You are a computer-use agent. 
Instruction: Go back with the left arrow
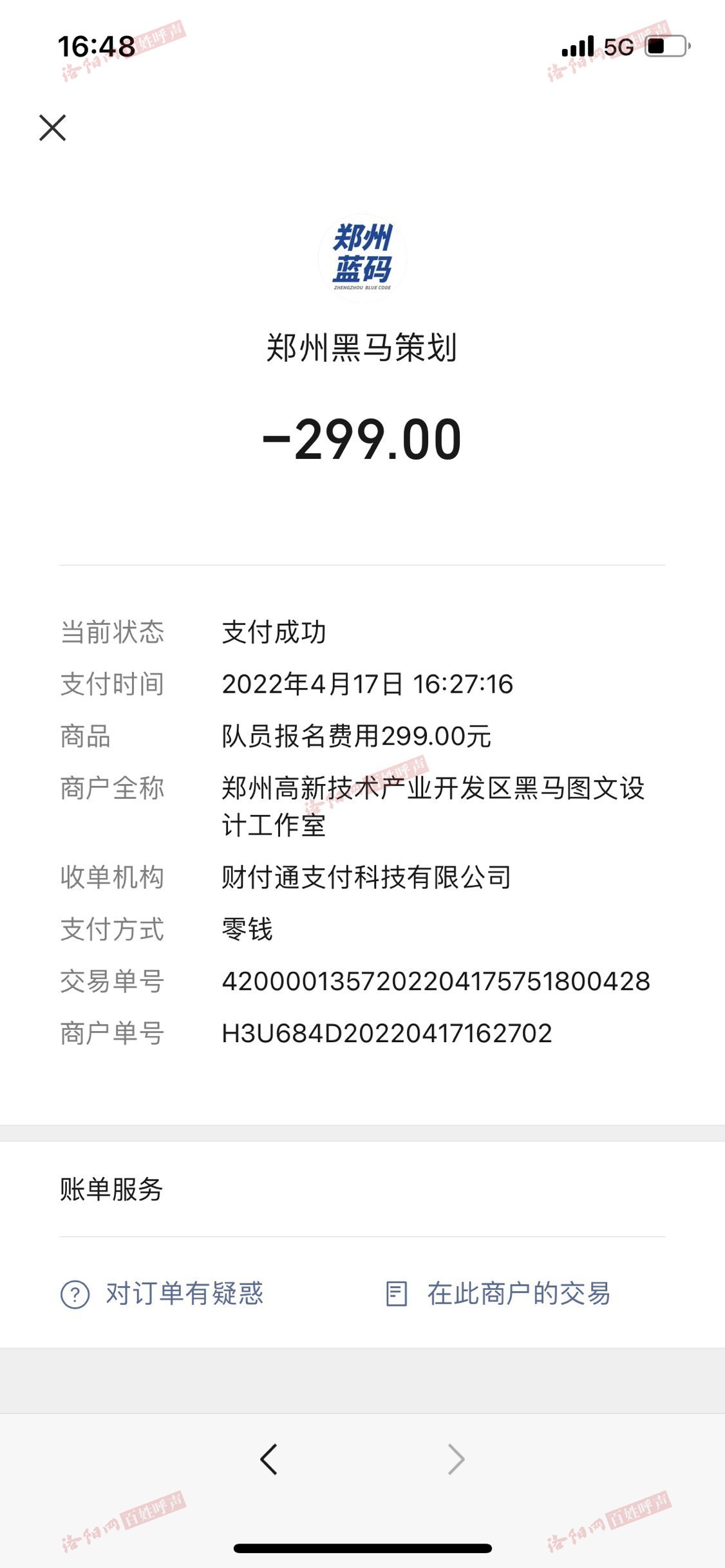[x=268, y=1459]
